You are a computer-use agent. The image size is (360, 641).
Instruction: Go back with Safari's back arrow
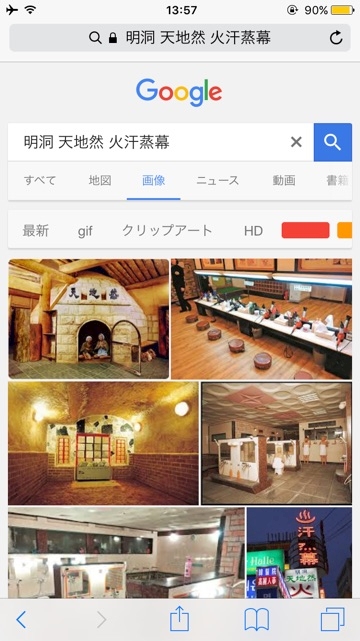click(x=21, y=620)
